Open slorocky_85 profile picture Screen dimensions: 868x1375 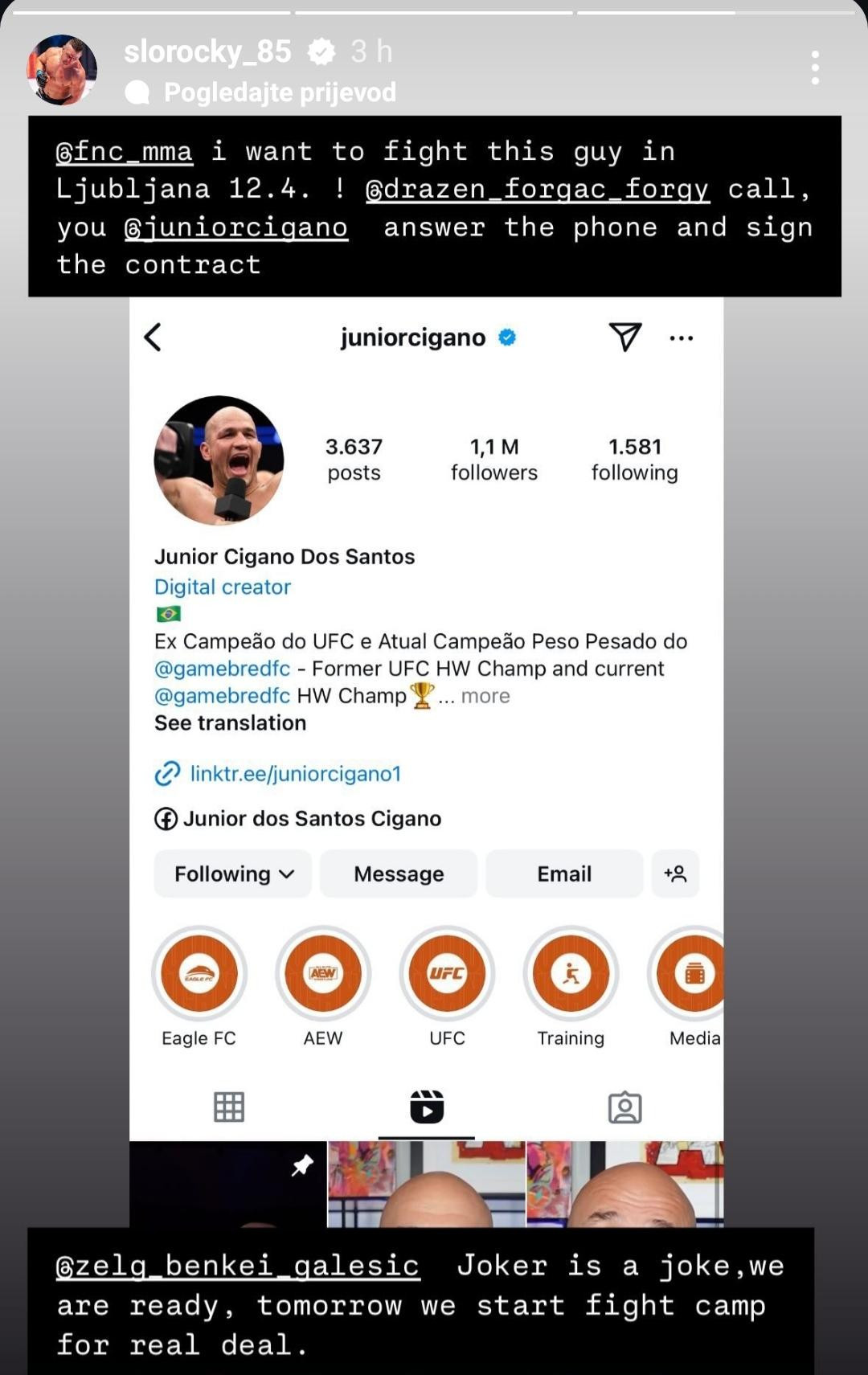(62, 69)
